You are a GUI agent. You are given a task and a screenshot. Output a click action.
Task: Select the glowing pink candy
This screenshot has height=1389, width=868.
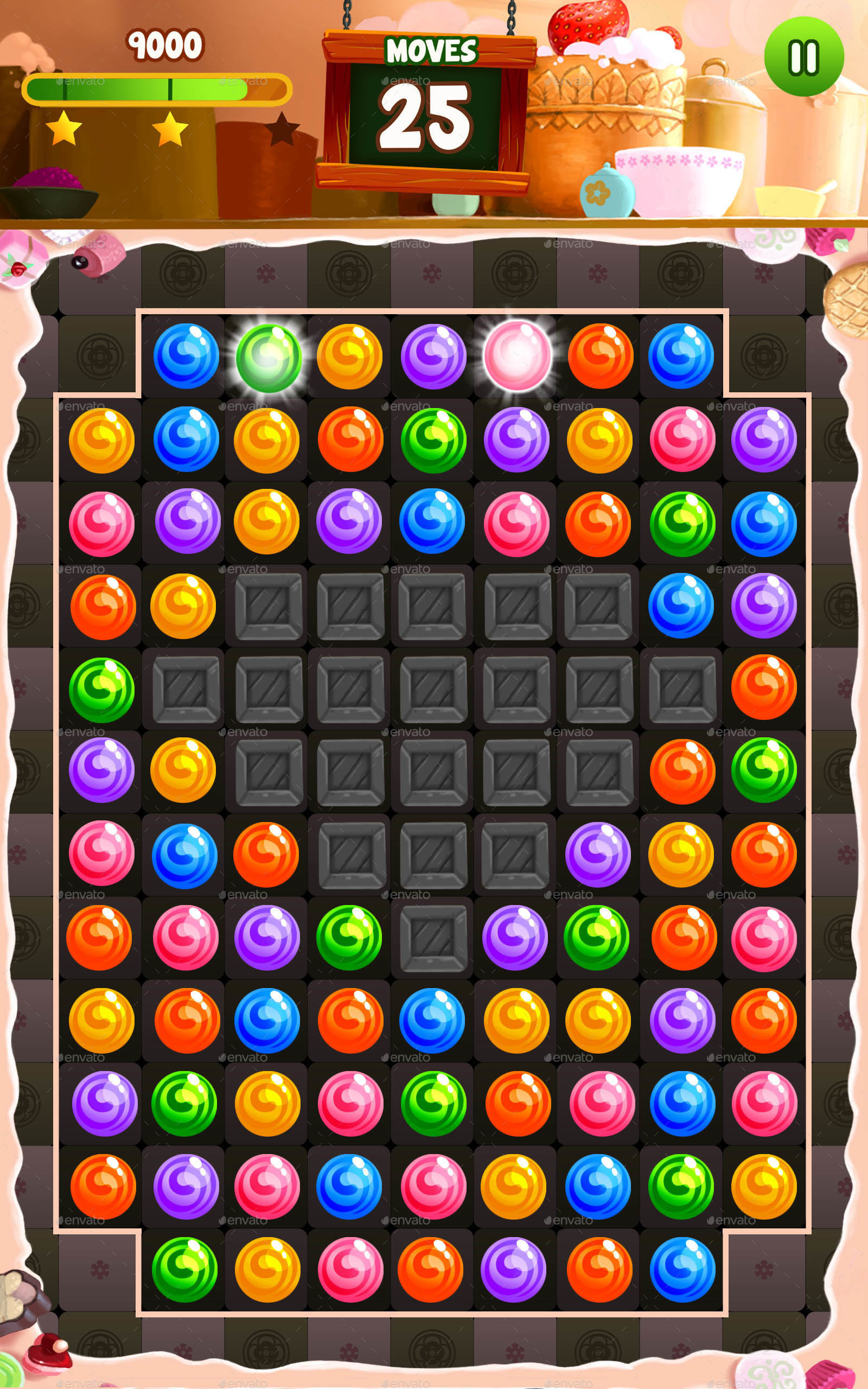pos(517,356)
